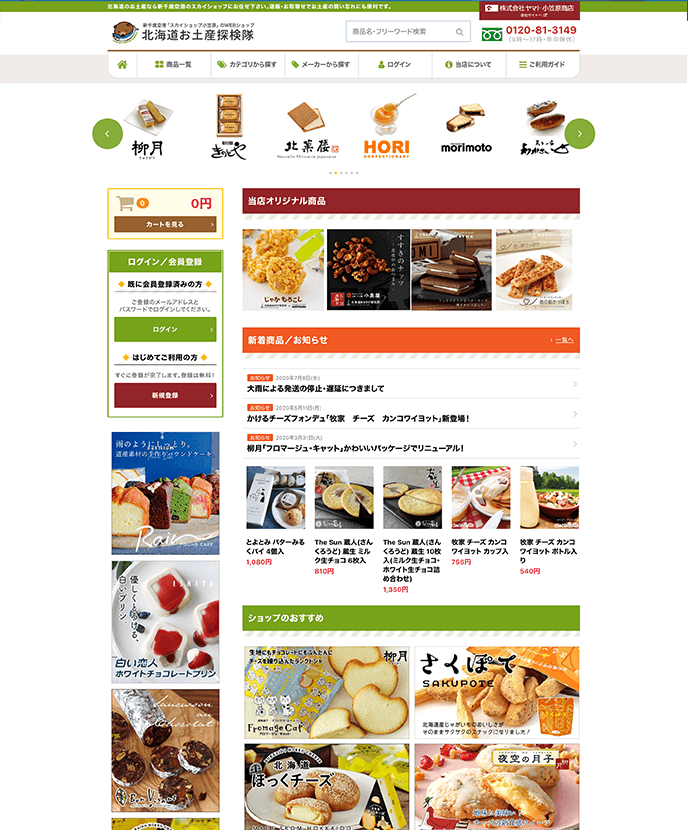688x830 pixels.
Task: Open とよみ バターみるくパイ 4個入 product
Action: pyautogui.click(x=275, y=547)
